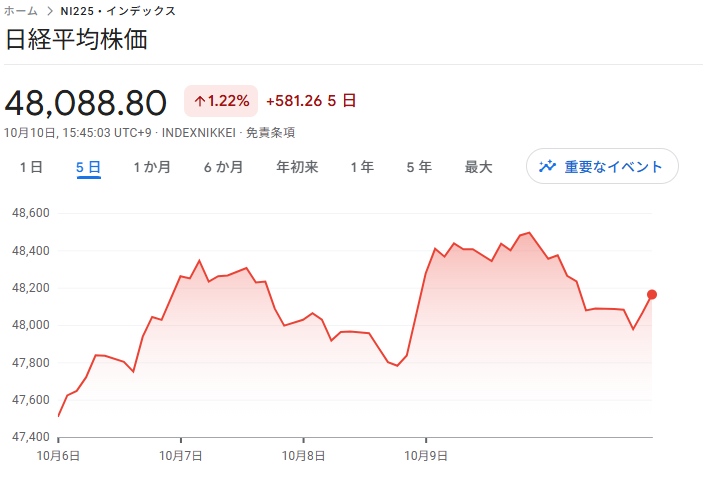Screen dimensions: 703x477
Task: Switch to the 1年 range tab
Action: click(x=362, y=167)
